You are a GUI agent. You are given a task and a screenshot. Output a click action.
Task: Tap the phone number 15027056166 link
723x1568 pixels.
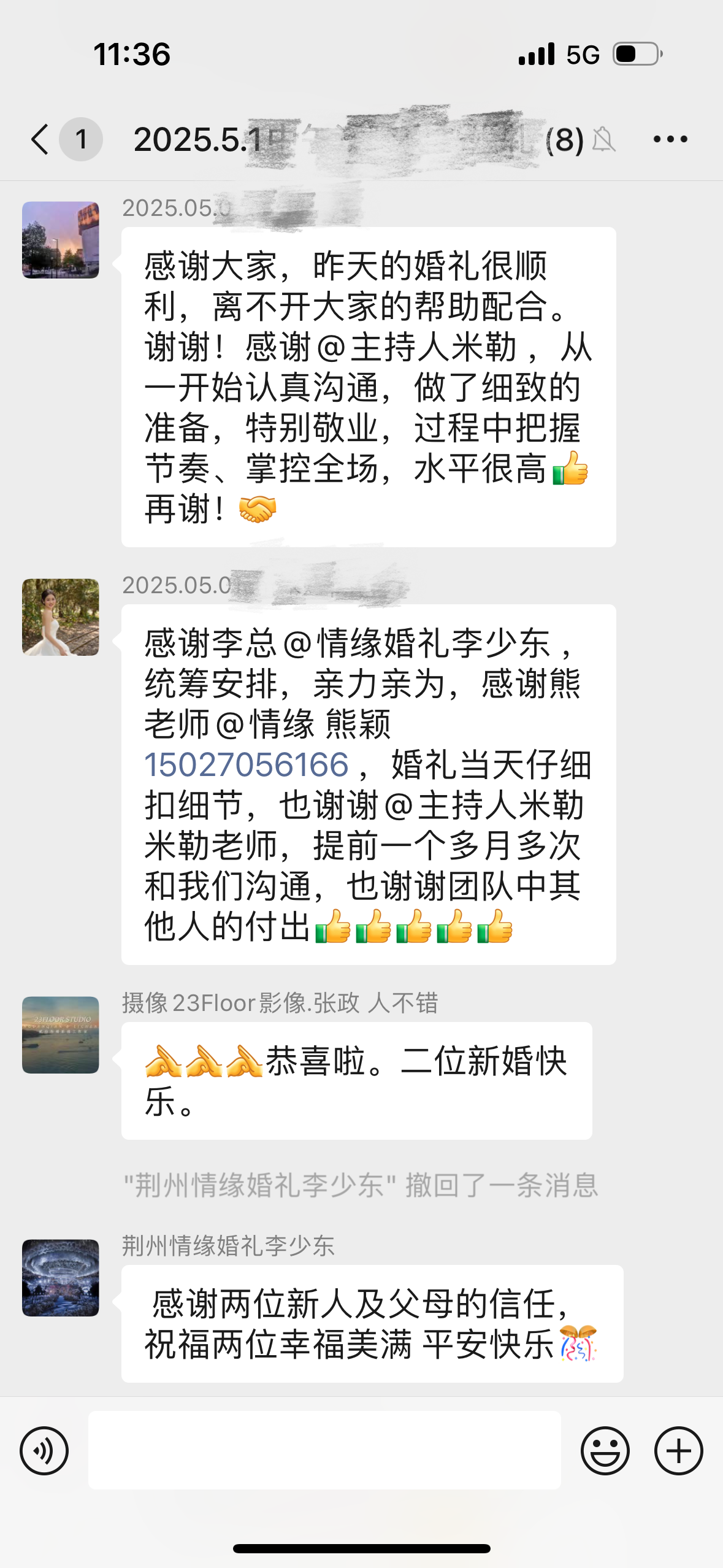point(247,764)
